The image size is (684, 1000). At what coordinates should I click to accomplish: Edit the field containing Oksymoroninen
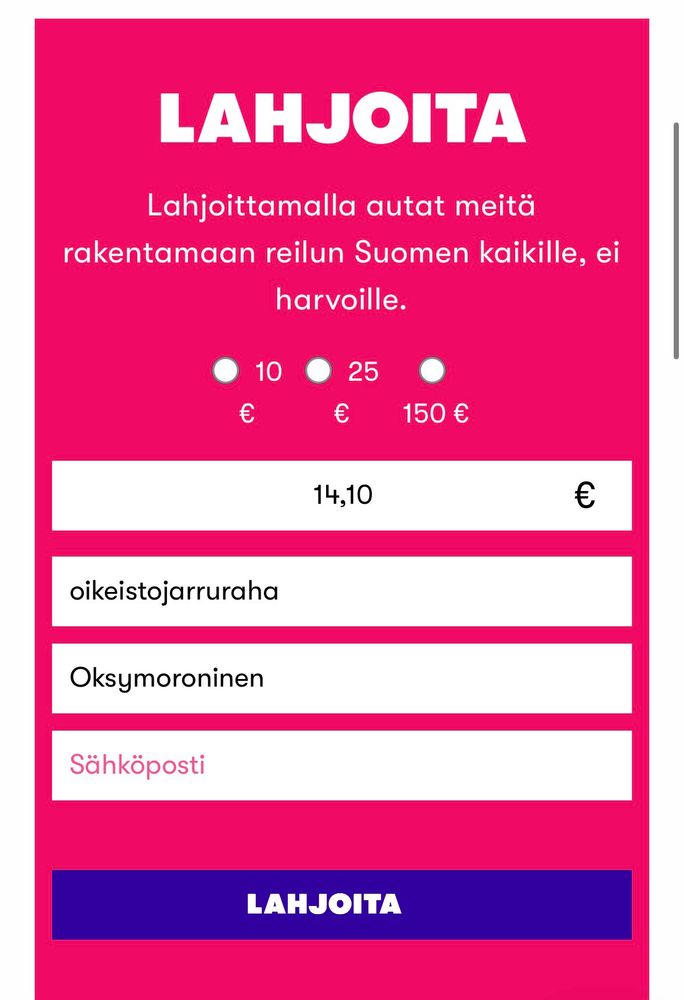[342, 678]
